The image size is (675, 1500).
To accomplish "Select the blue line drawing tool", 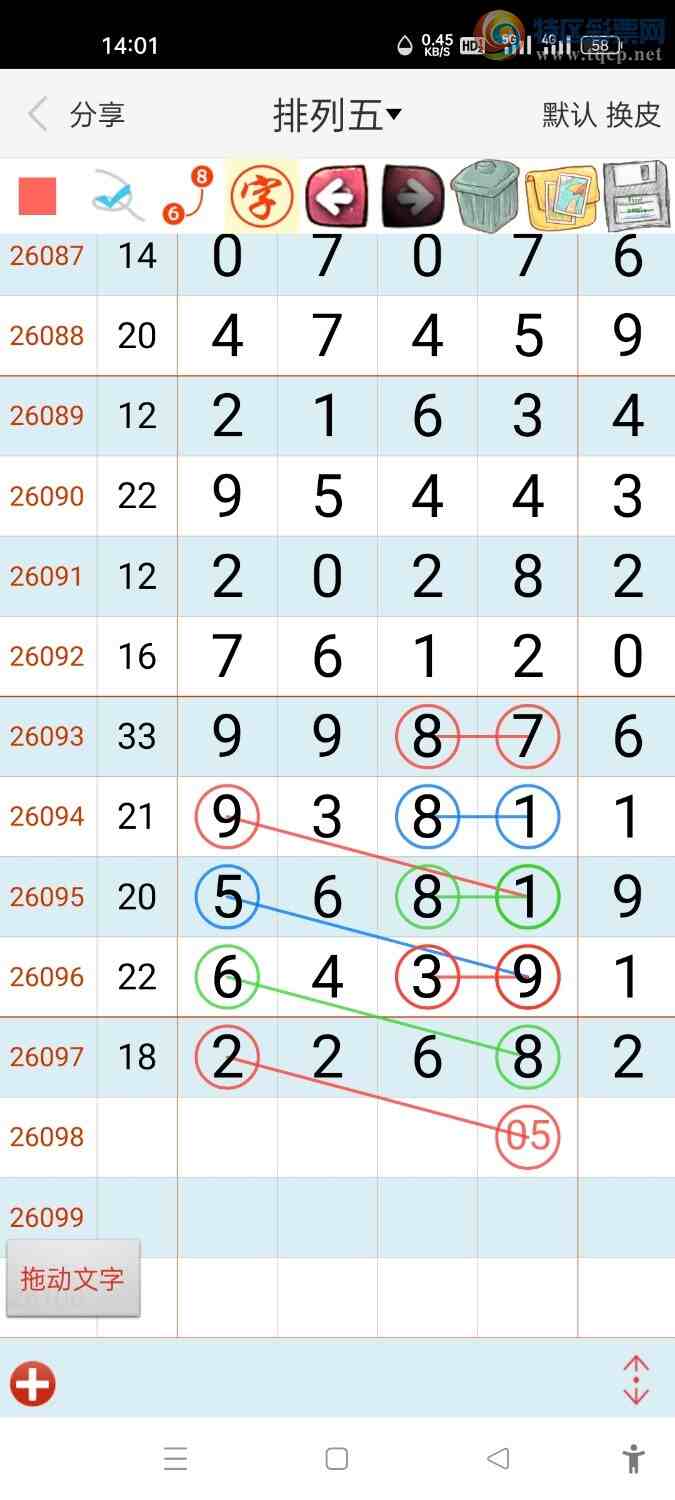I will (116, 197).
